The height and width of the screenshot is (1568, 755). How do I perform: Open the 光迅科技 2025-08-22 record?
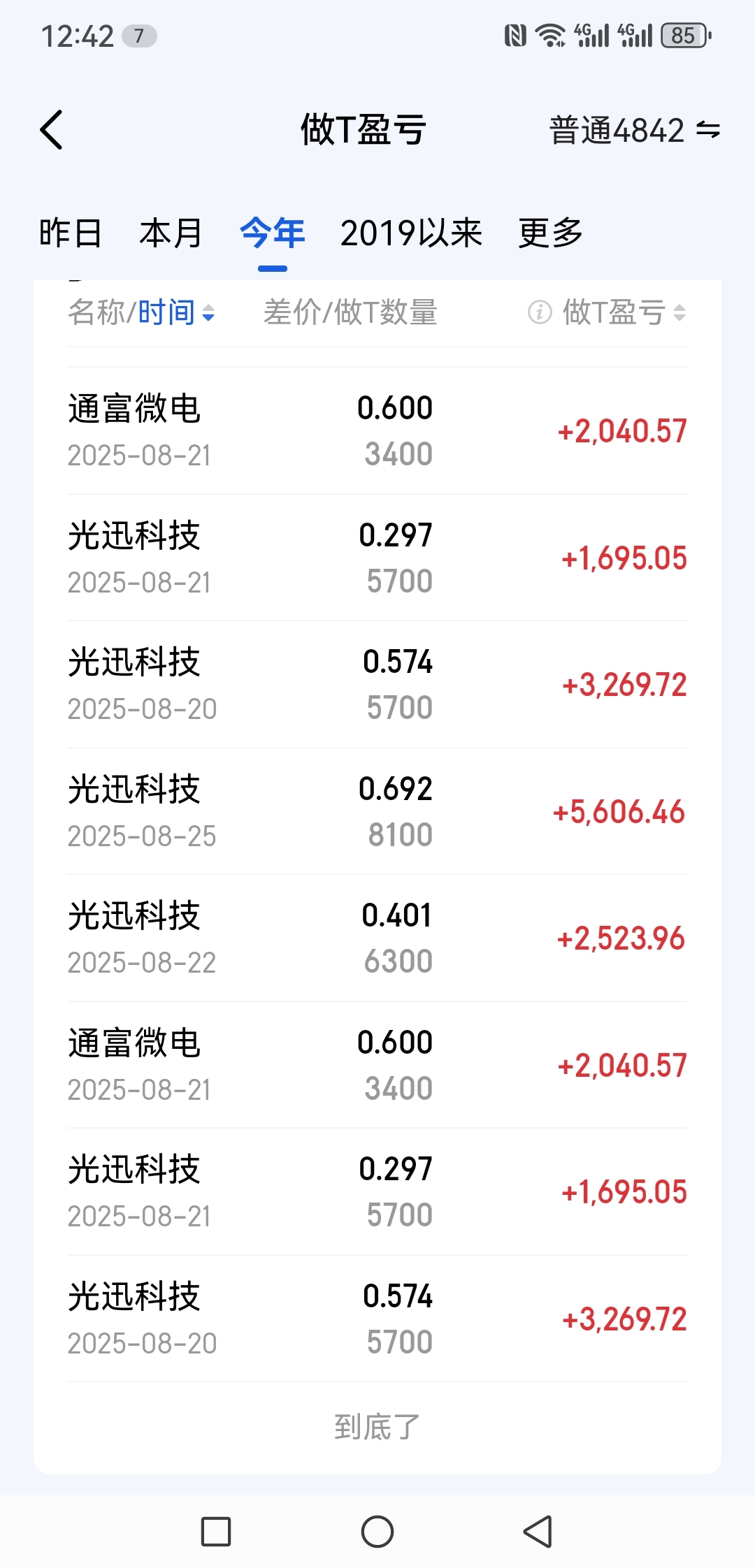377,938
